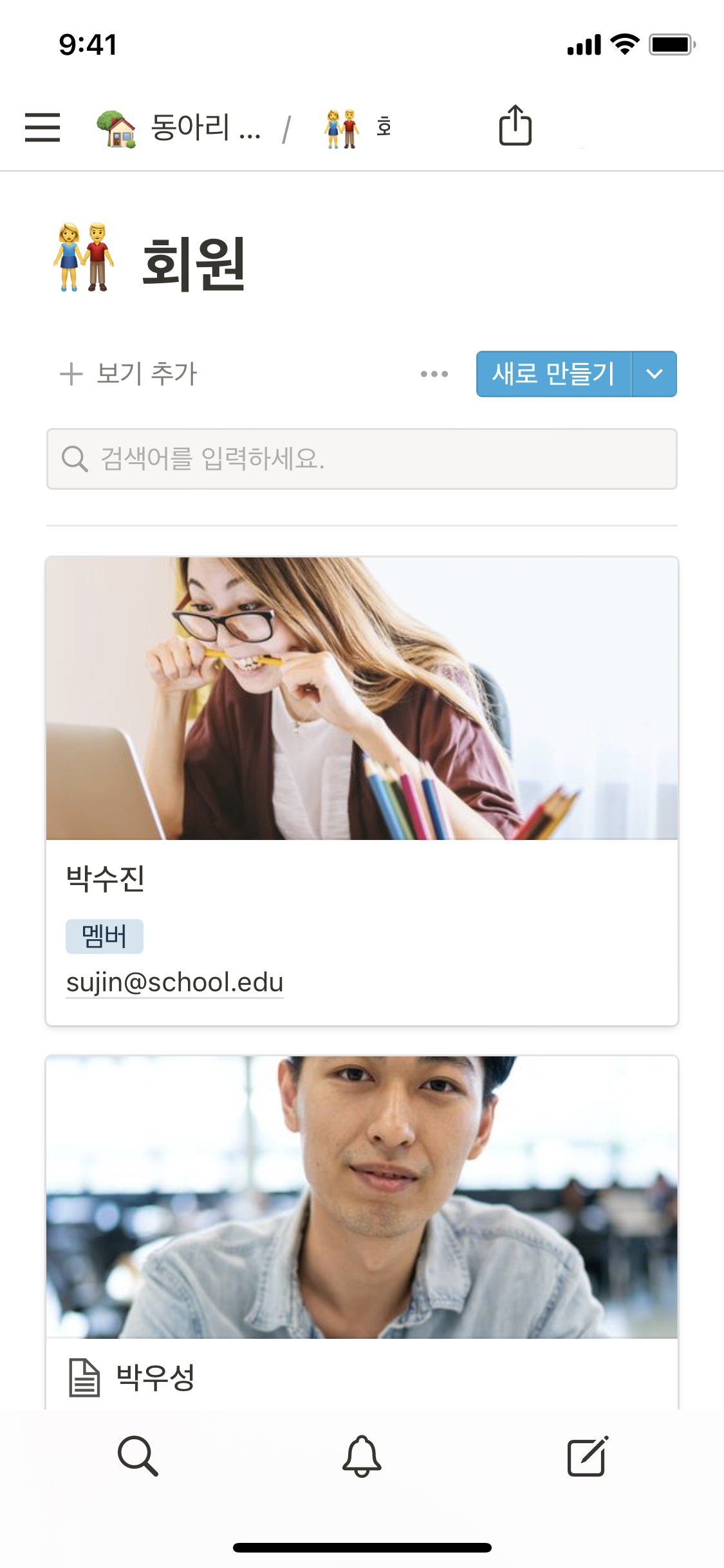Add a new view with 보기 추가
724x1568 pixels.
click(x=129, y=373)
